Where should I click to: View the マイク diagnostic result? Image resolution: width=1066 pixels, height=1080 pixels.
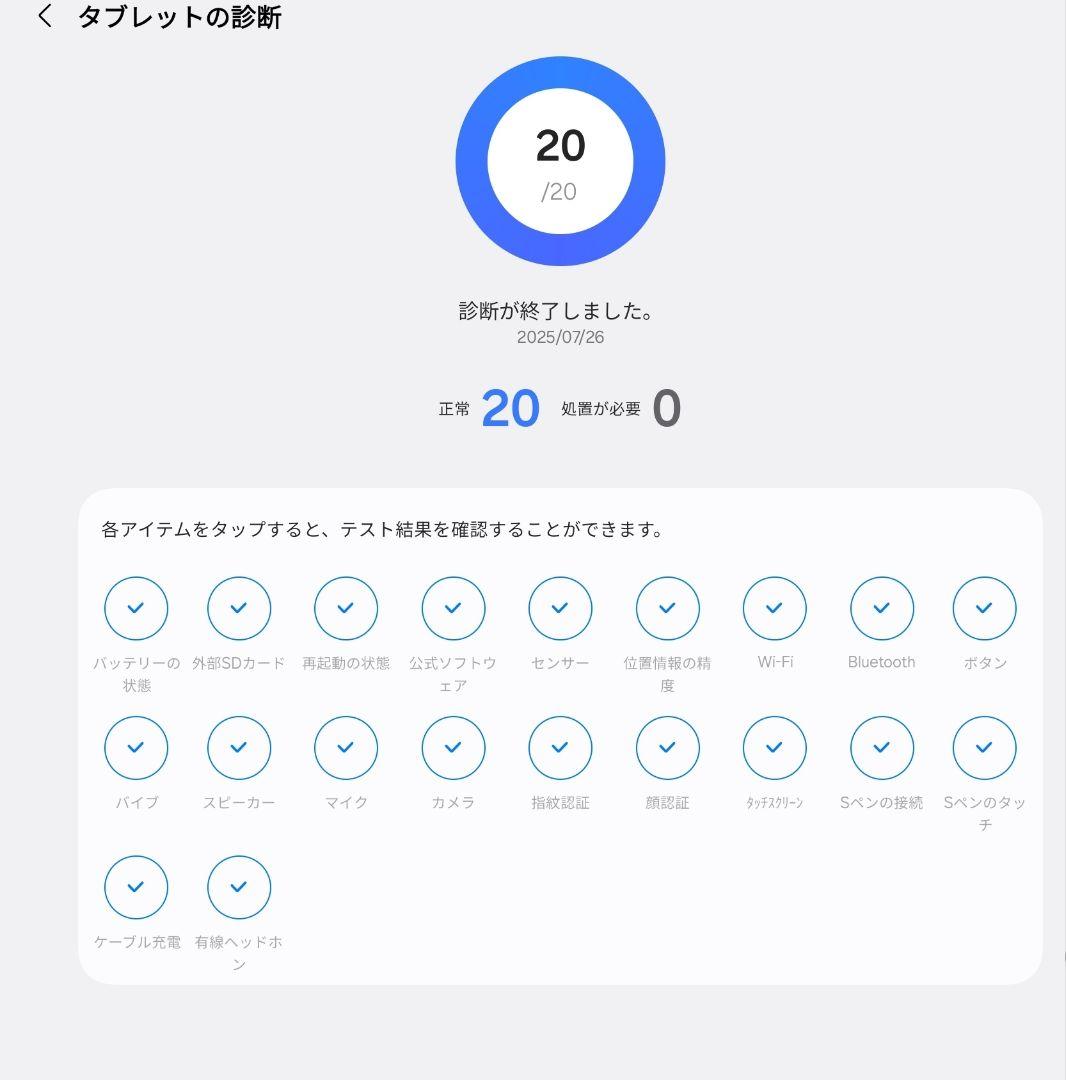[345, 747]
